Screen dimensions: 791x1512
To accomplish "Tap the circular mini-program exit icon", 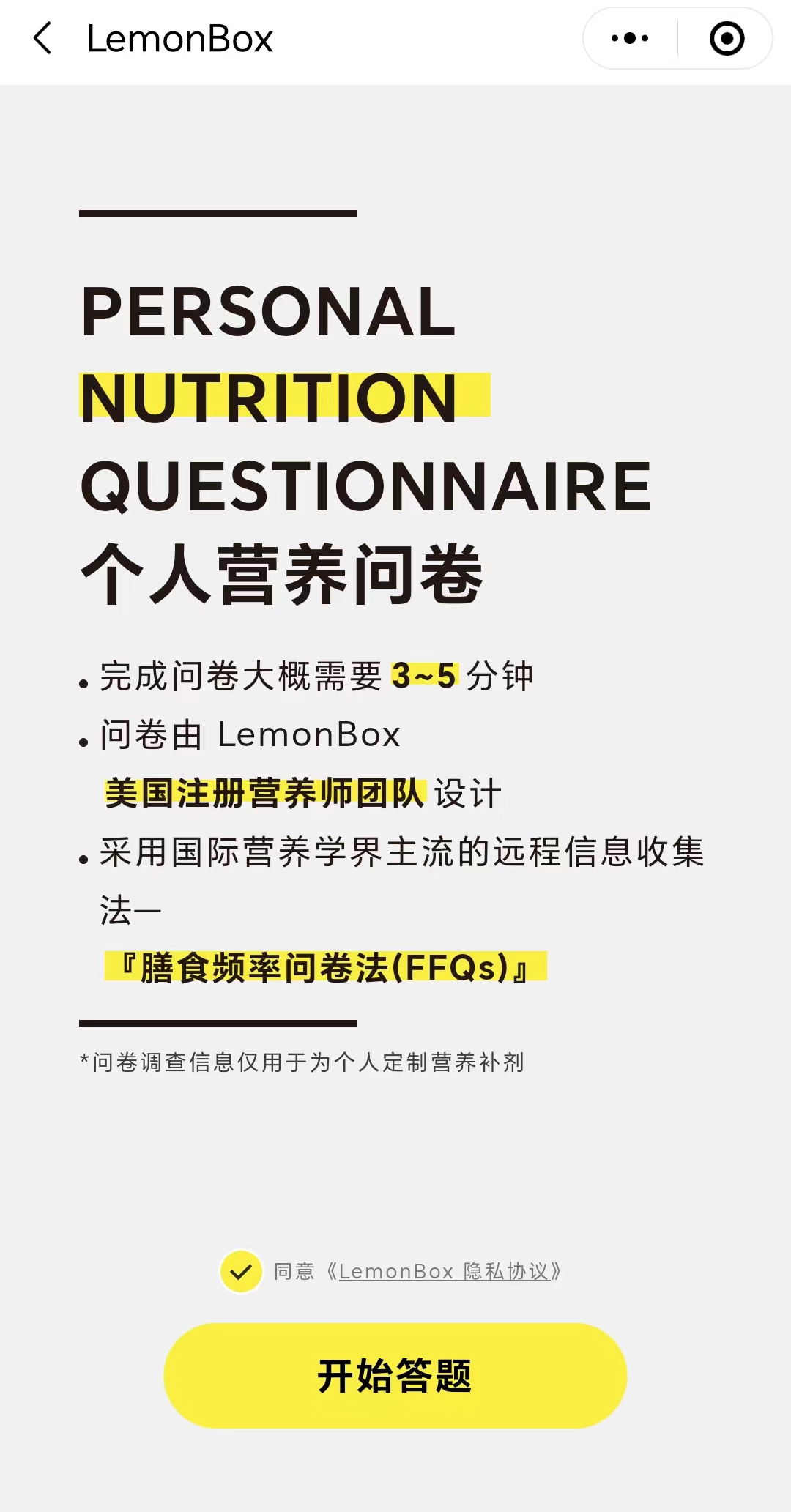I will point(727,40).
